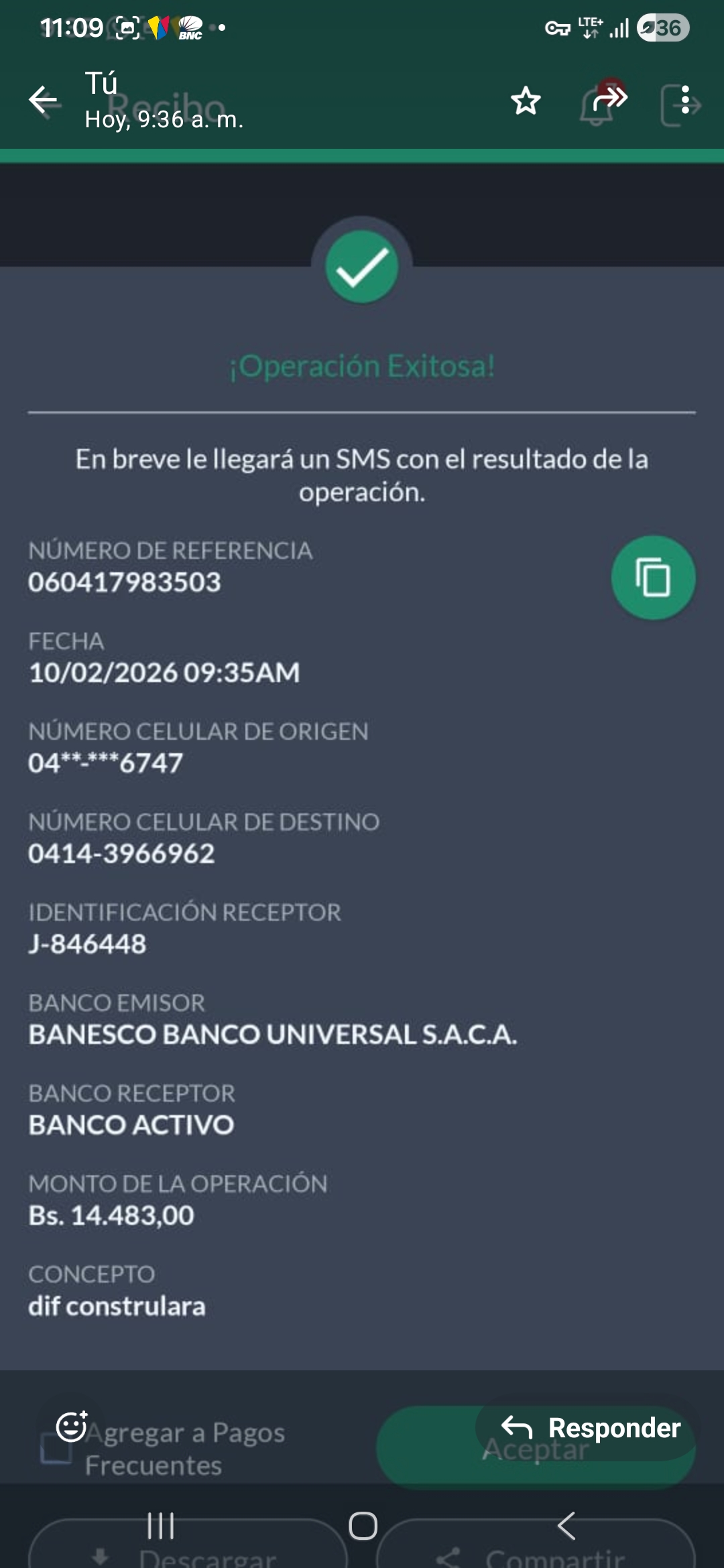Forward this image to another chat

[609, 100]
